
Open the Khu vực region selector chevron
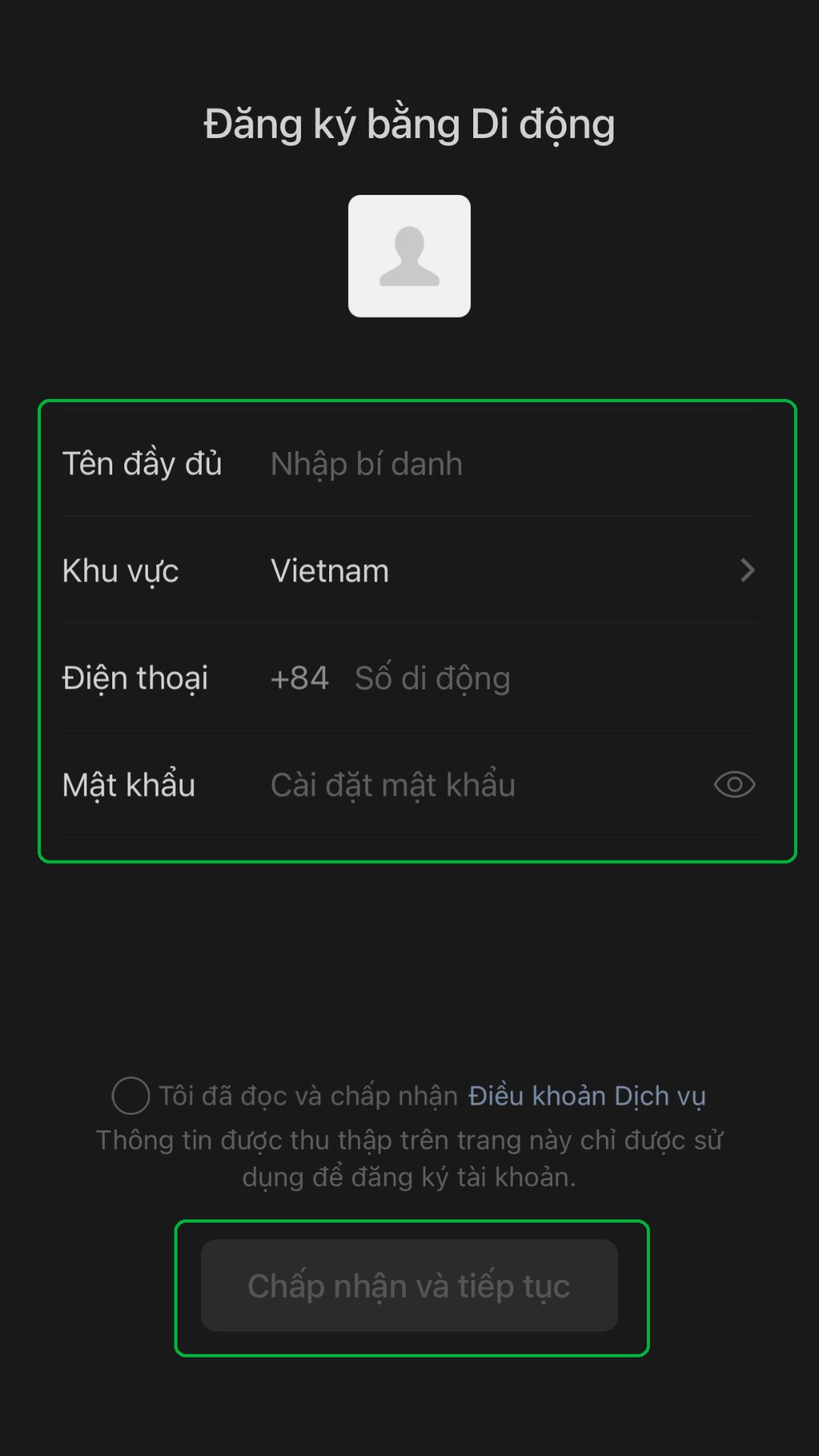(x=747, y=570)
